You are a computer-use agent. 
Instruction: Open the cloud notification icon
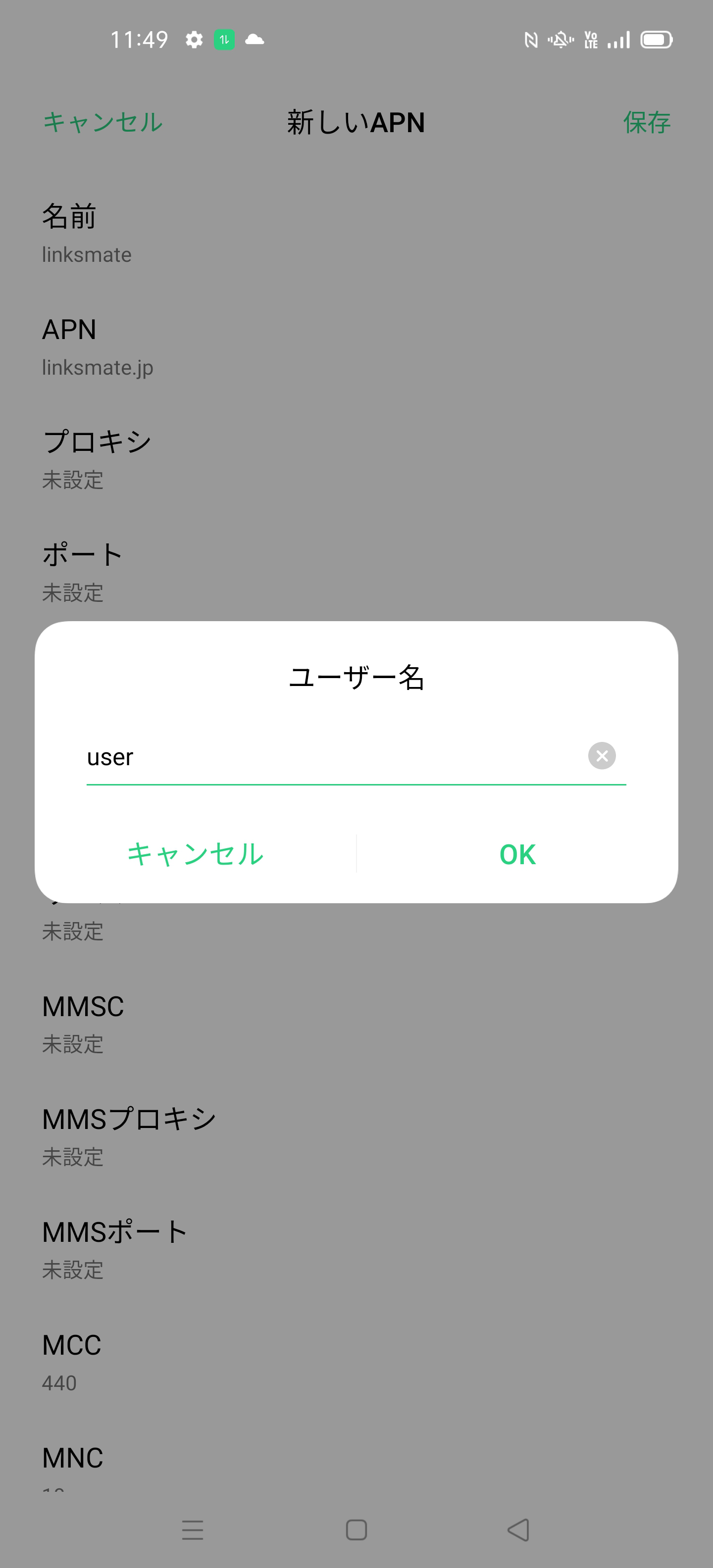(255, 40)
